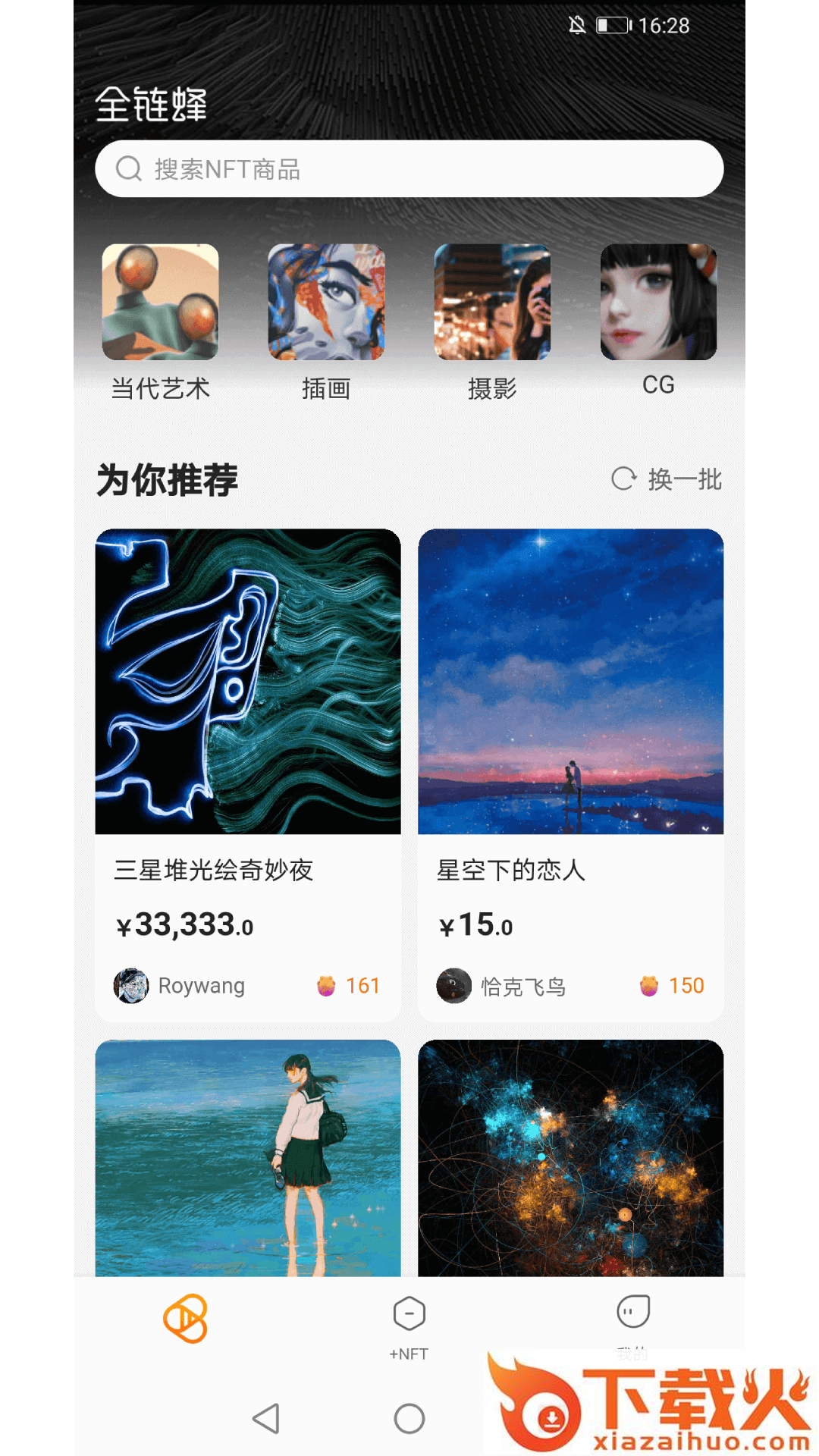View Roywang's creator profile
Image resolution: width=819 pixels, height=1456 pixels.
click(x=180, y=986)
